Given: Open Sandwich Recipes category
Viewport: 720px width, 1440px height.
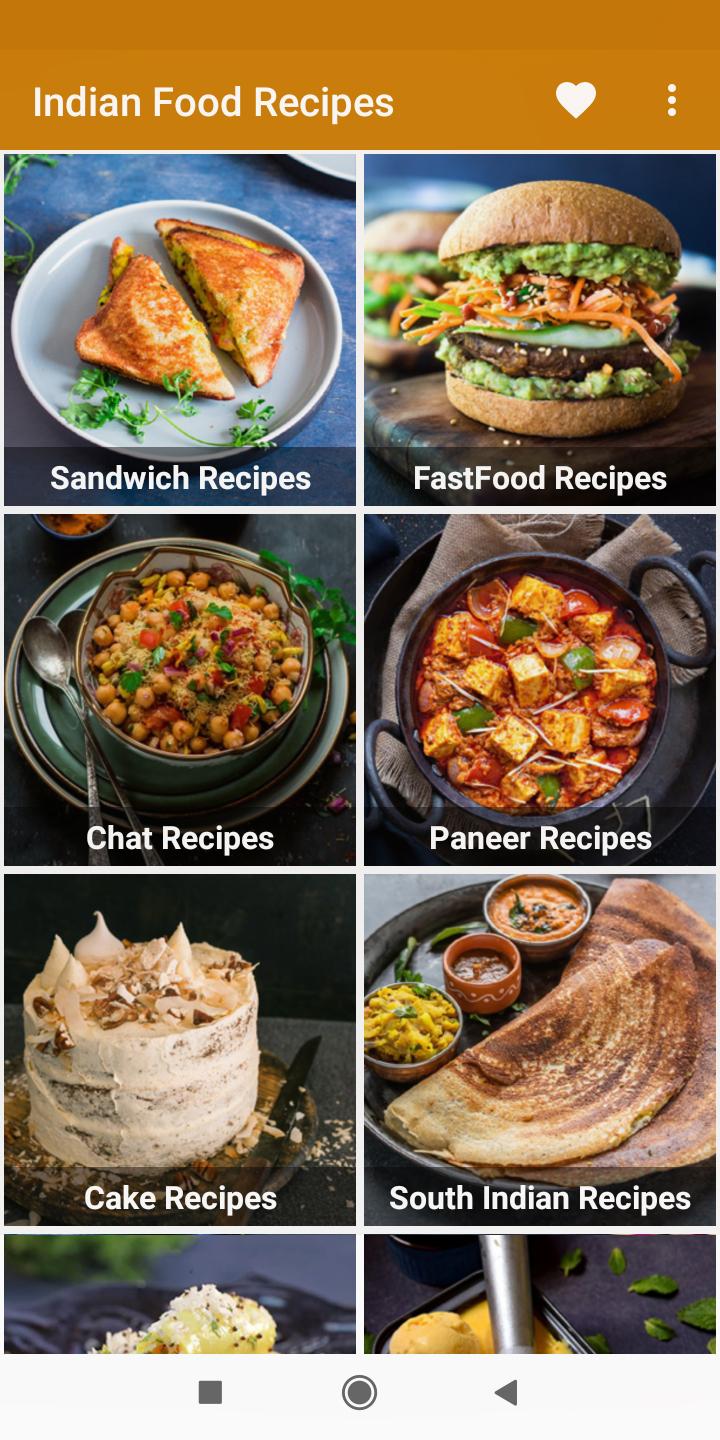Looking at the screenshot, I should tap(180, 330).
